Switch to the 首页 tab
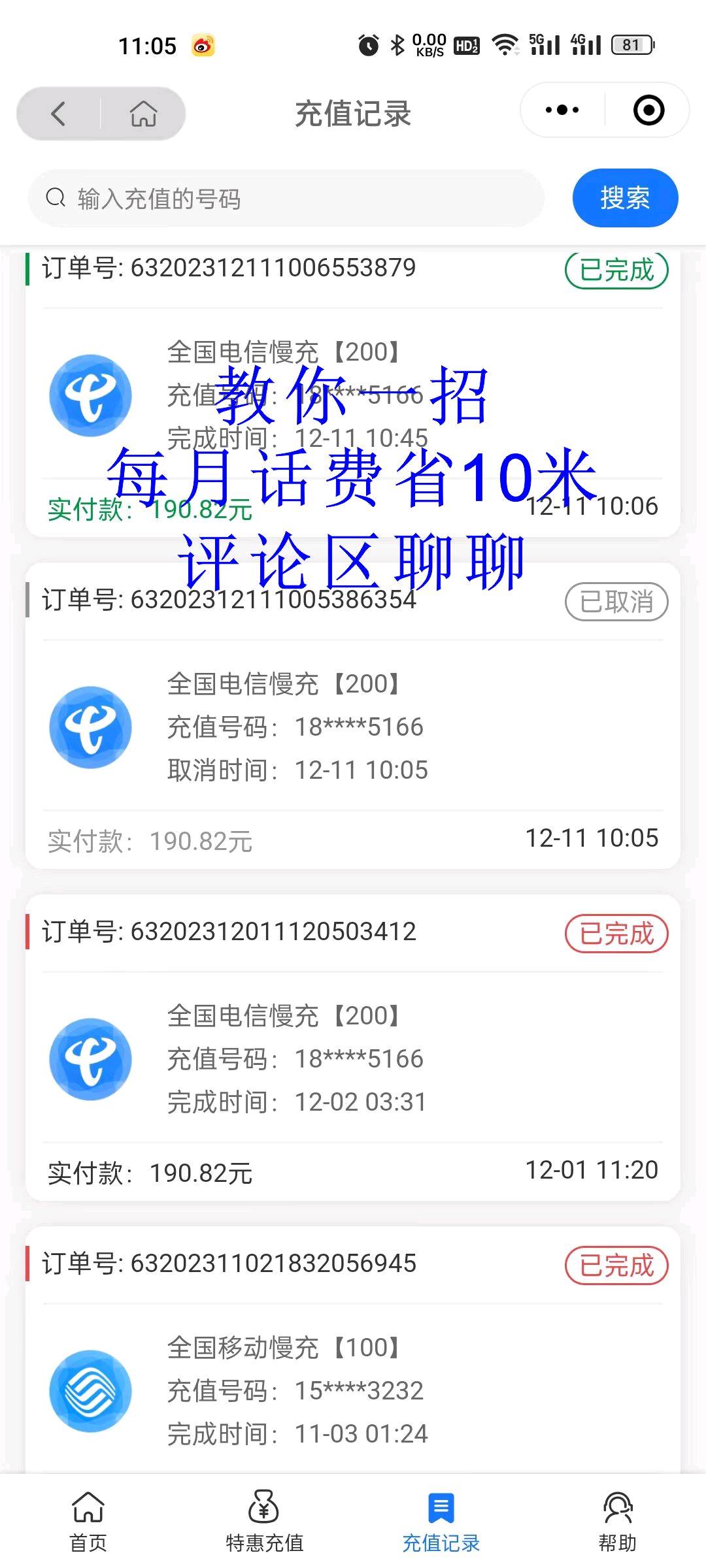This screenshot has width=706, height=1568. coord(88,1522)
